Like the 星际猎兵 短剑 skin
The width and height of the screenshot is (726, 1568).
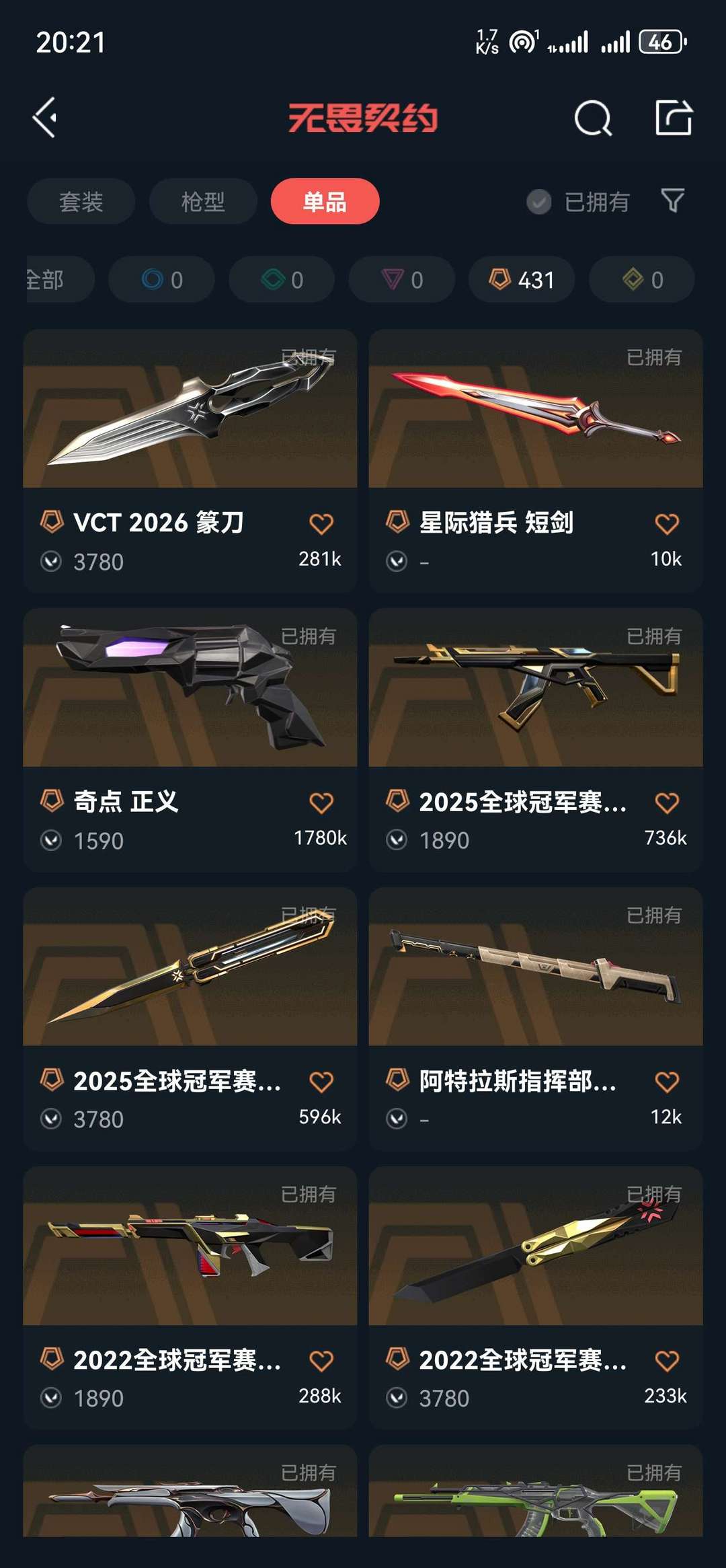pyautogui.click(x=667, y=523)
